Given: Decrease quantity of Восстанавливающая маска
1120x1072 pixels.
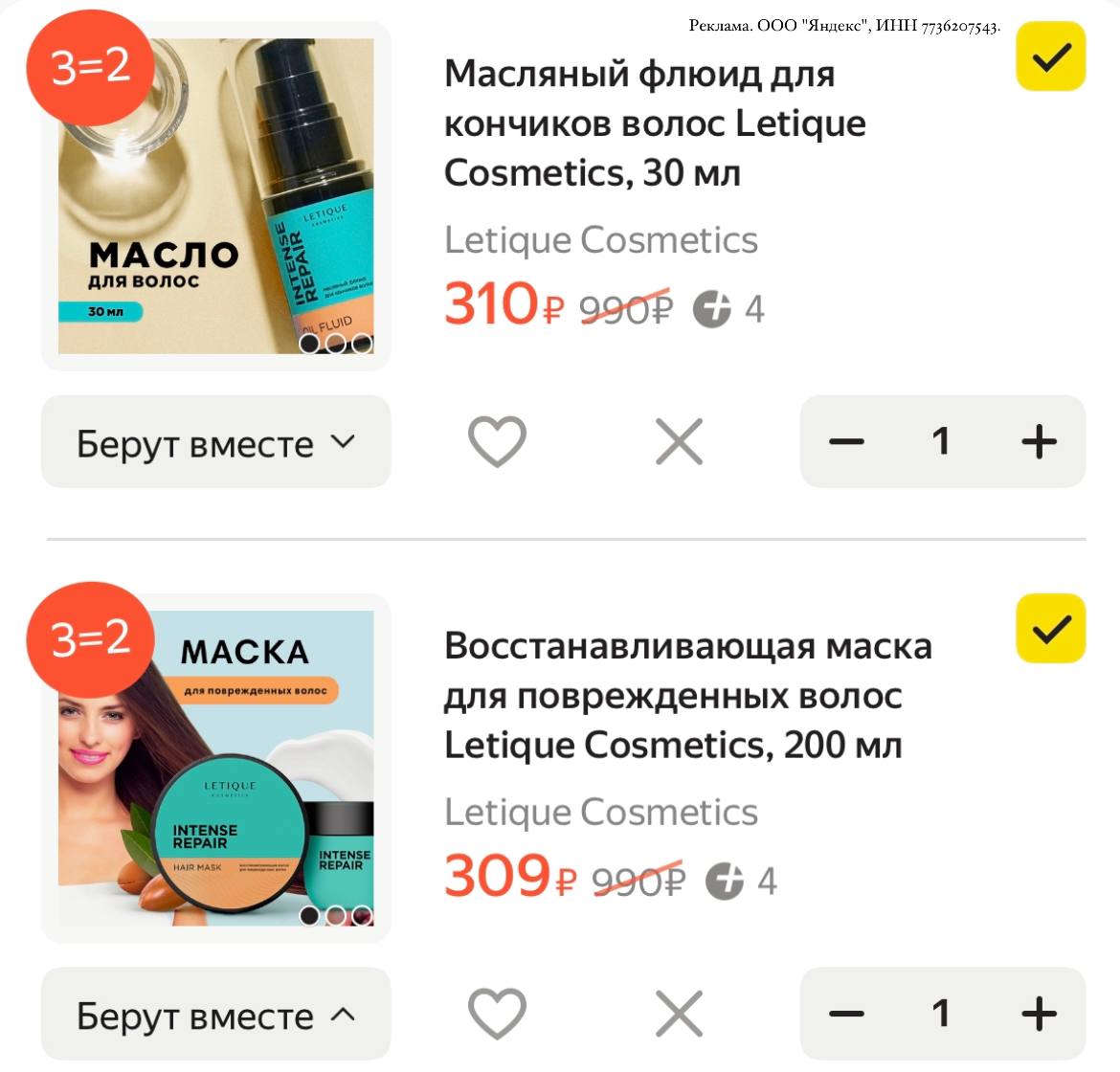Looking at the screenshot, I should [846, 1014].
